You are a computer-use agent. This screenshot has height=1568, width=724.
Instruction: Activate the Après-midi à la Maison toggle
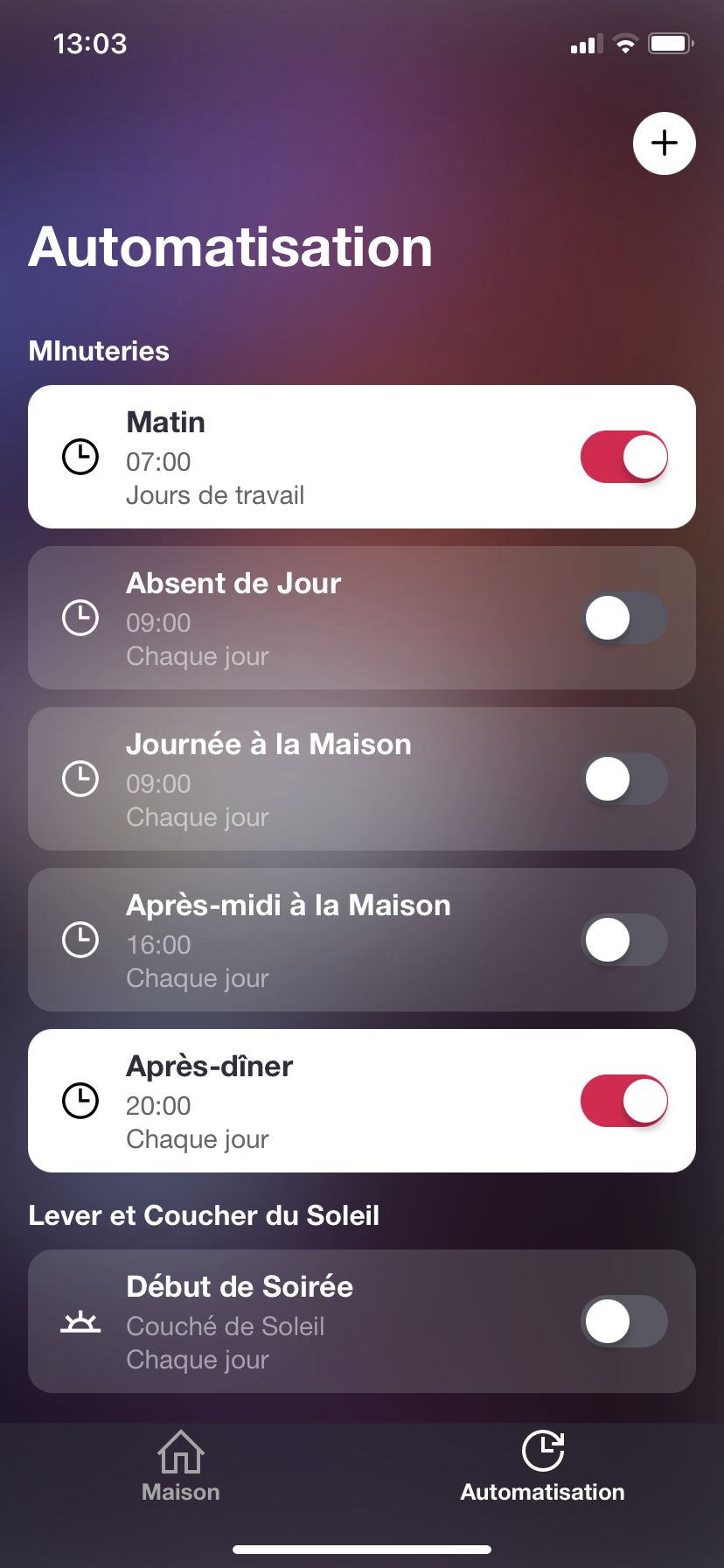624,940
